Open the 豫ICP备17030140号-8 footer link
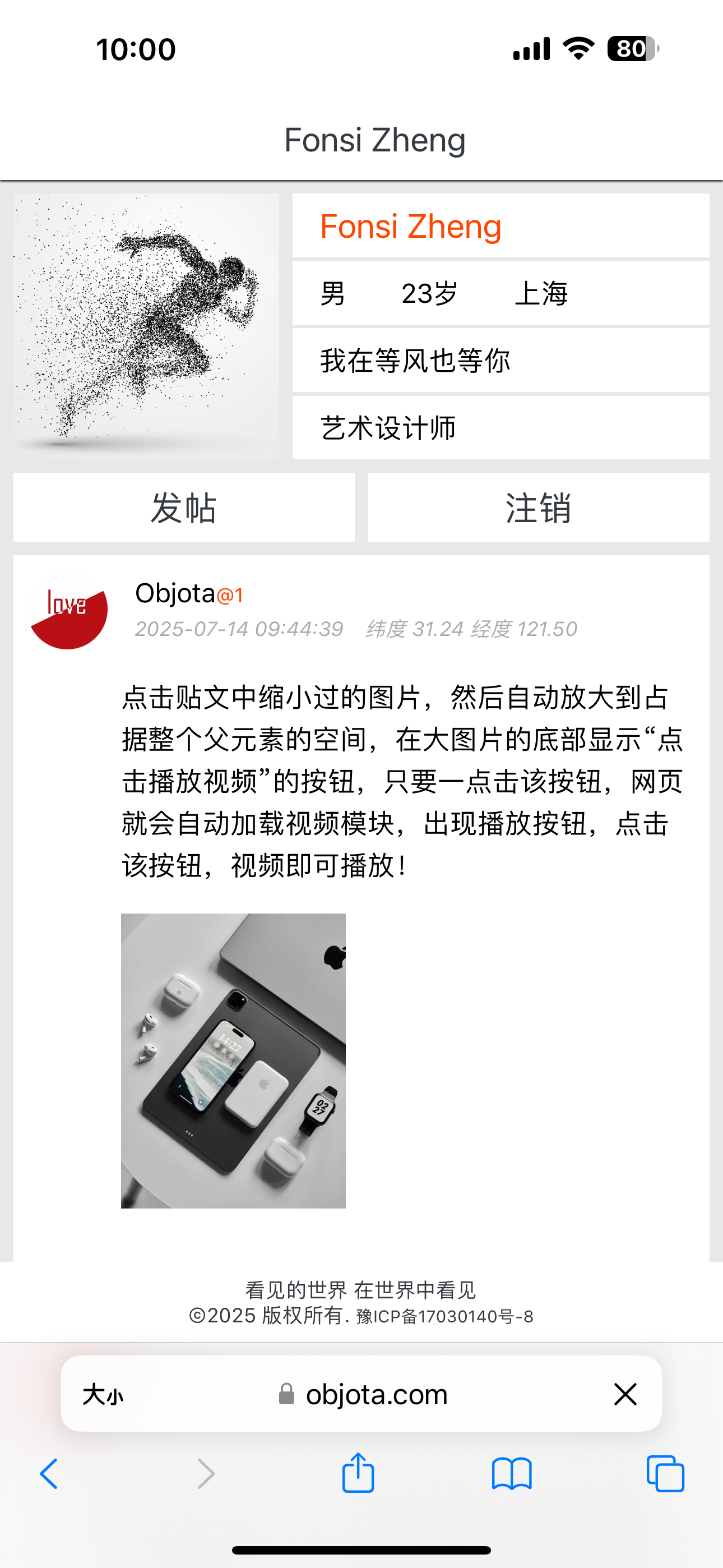723x1568 pixels. click(445, 1317)
